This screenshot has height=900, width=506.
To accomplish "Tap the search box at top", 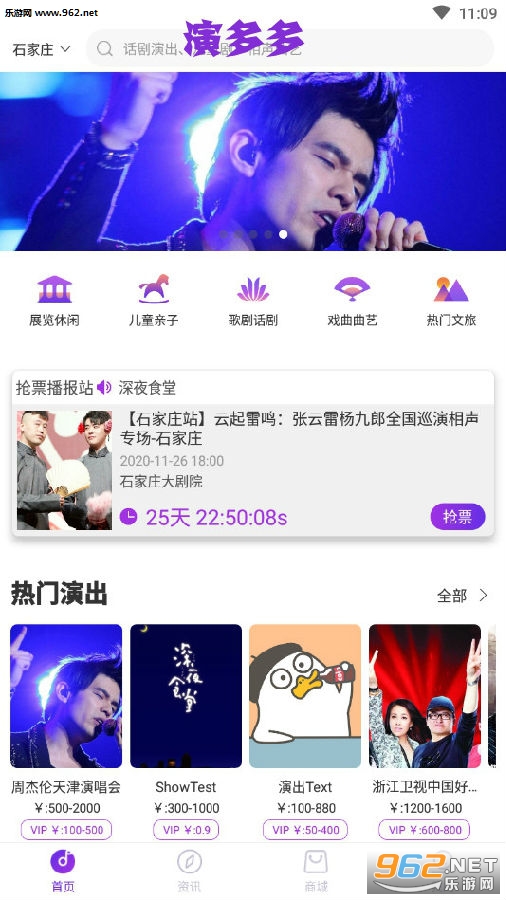I will tap(290, 49).
